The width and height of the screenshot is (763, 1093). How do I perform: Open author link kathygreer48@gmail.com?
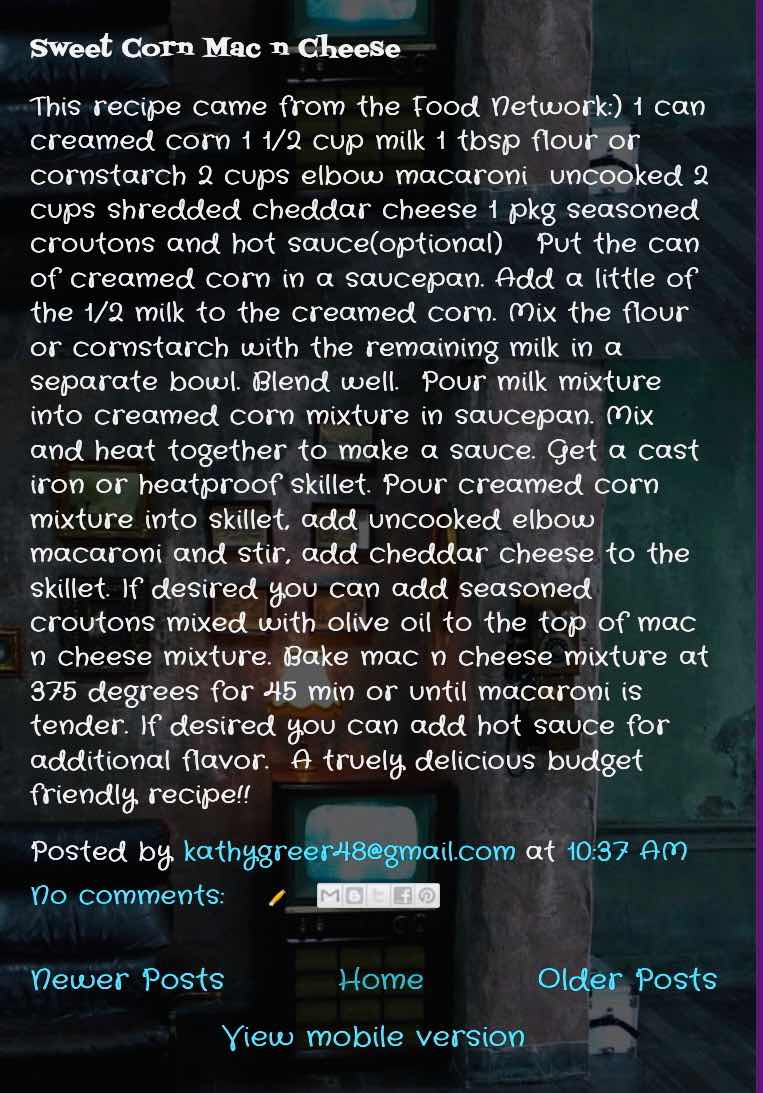pos(349,853)
